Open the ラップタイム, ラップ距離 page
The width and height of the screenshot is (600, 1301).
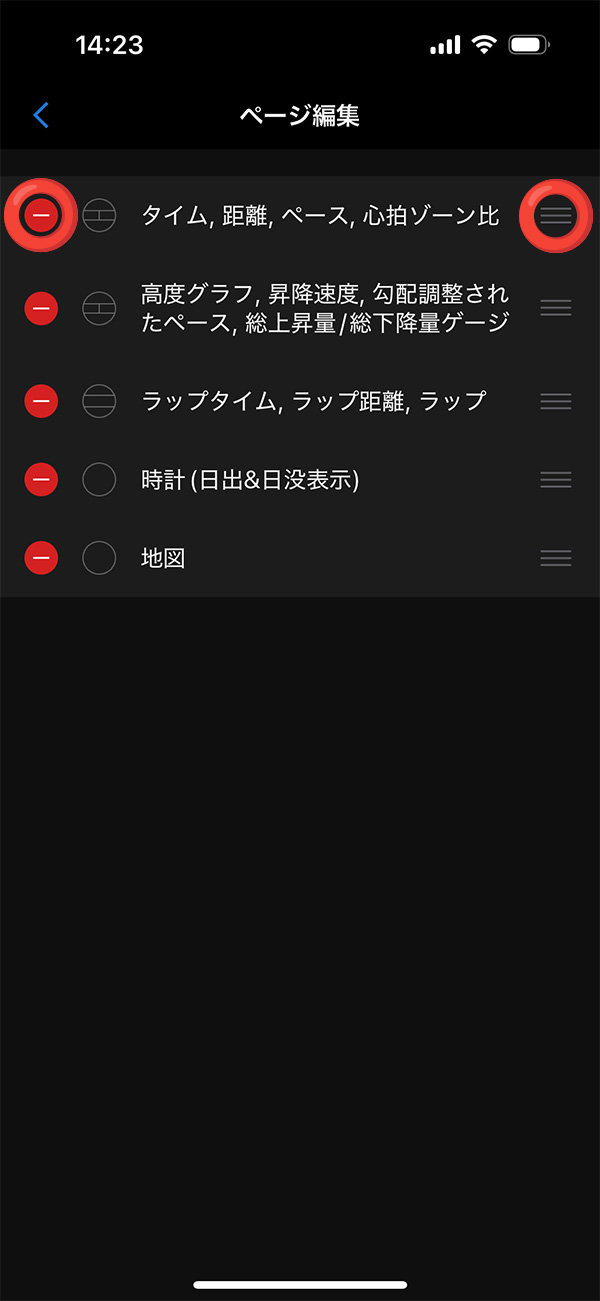313,401
